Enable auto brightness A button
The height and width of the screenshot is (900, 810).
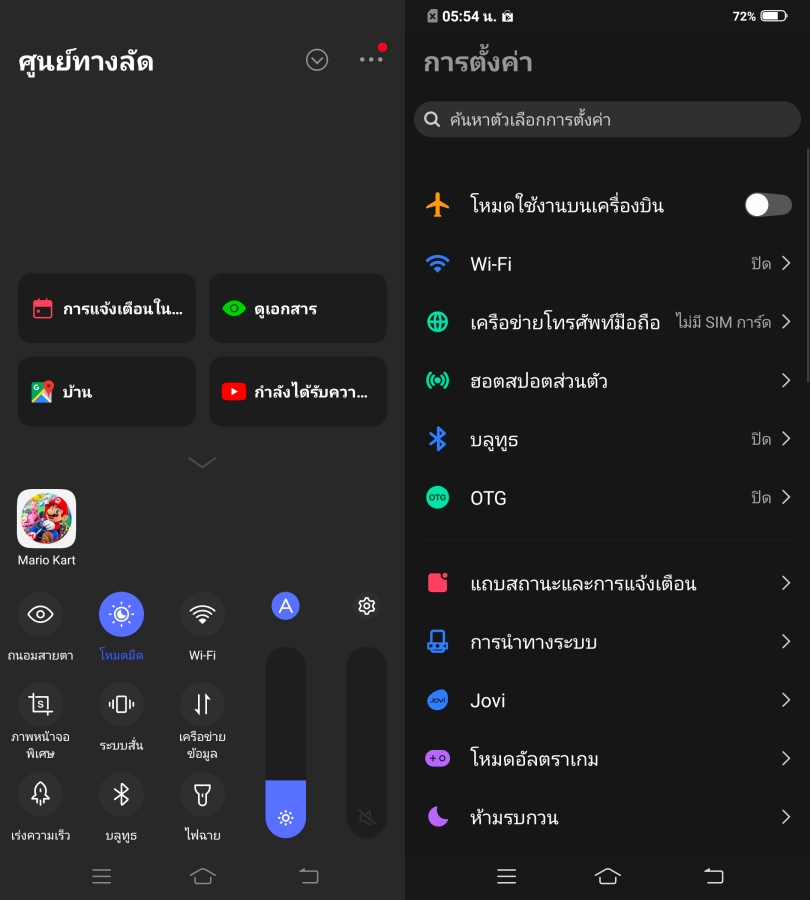pyautogui.click(x=285, y=606)
